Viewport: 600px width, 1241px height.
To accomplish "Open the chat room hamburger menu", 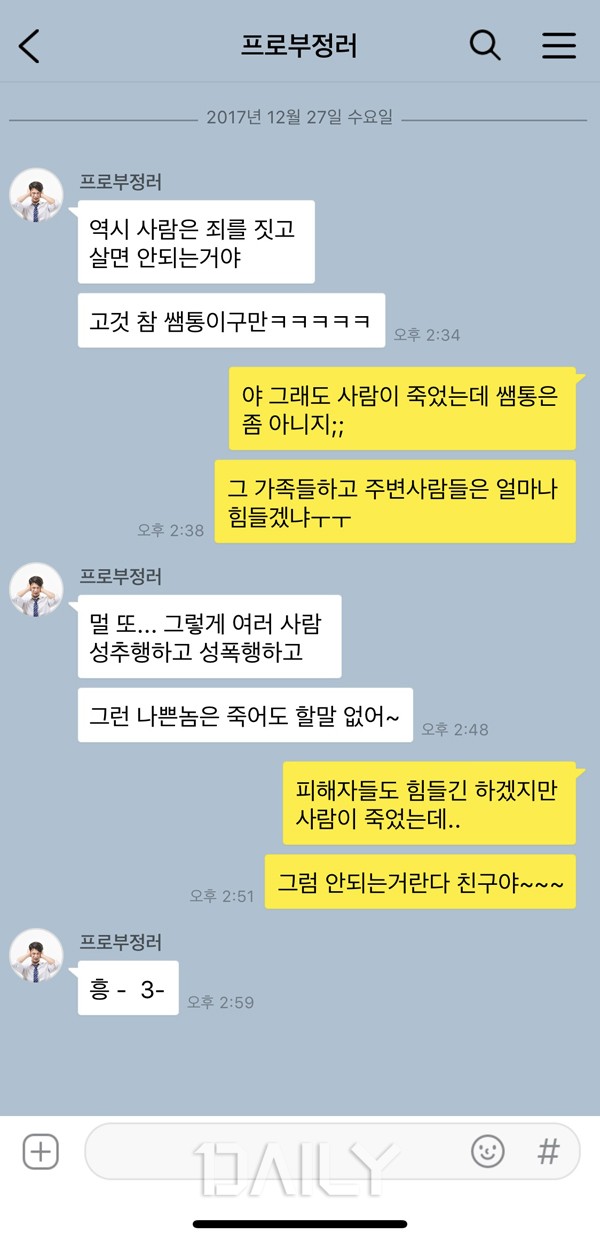I will click(559, 46).
